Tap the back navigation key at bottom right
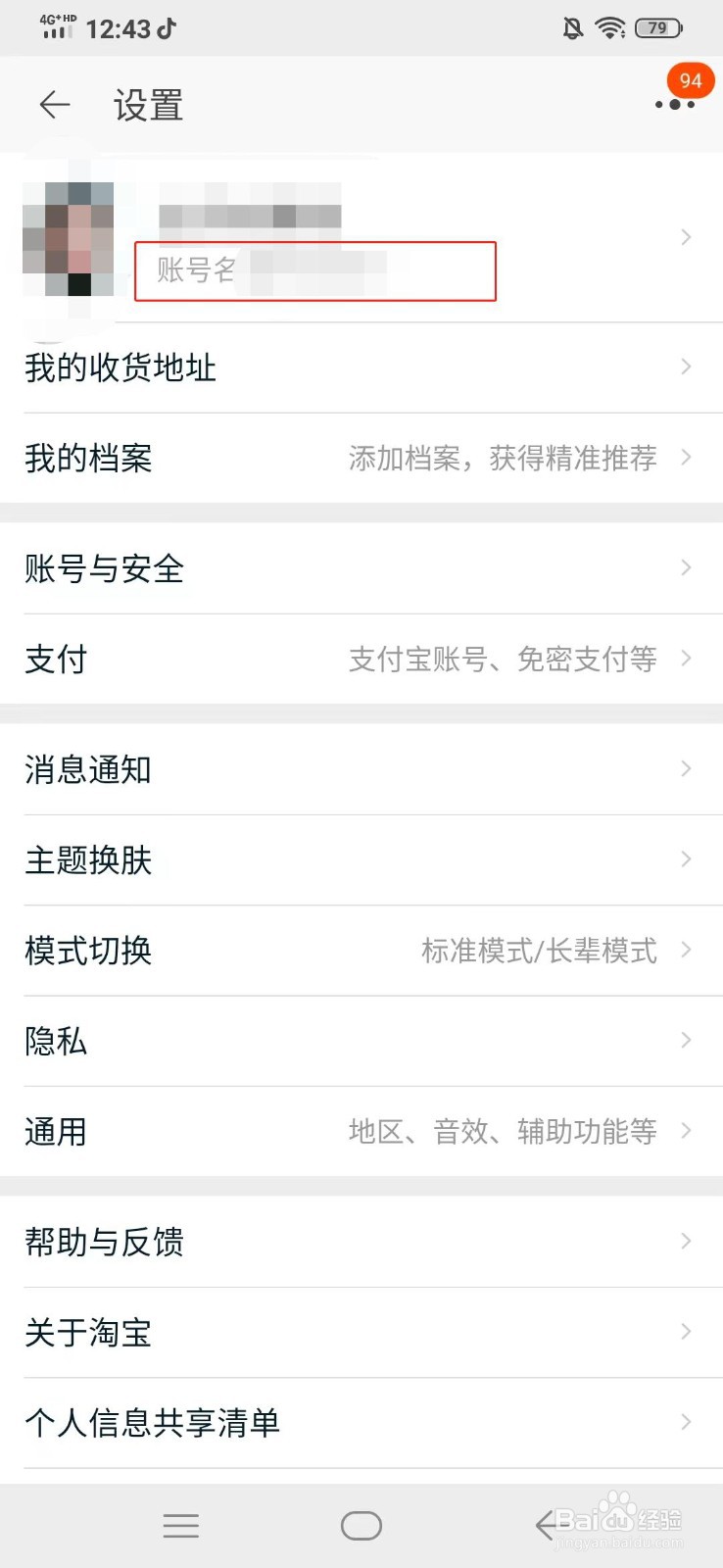723x1568 pixels. pos(547,1525)
